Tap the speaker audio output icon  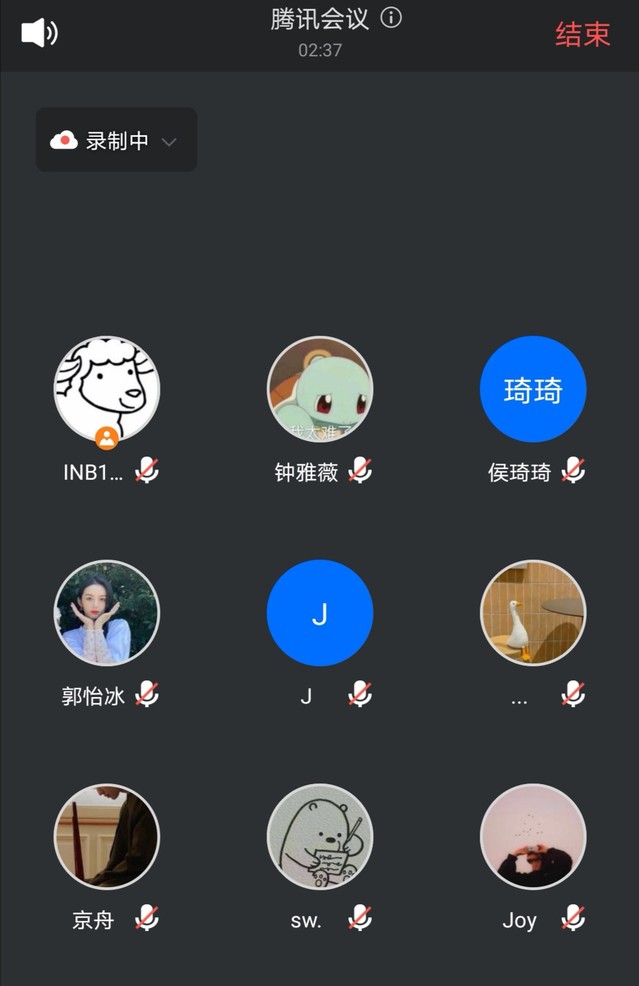pyautogui.click(x=39, y=33)
